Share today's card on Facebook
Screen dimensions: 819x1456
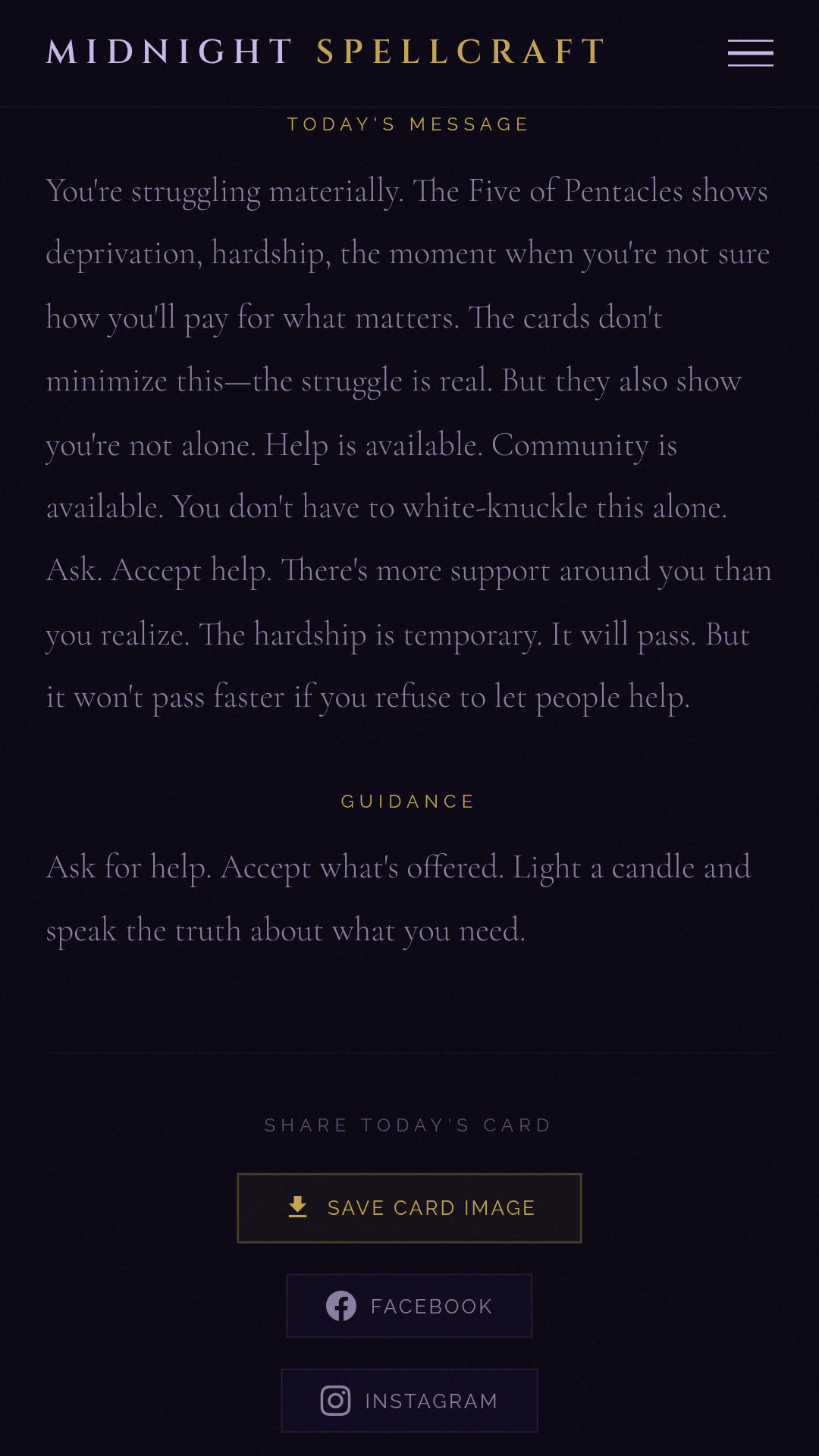click(x=409, y=1306)
